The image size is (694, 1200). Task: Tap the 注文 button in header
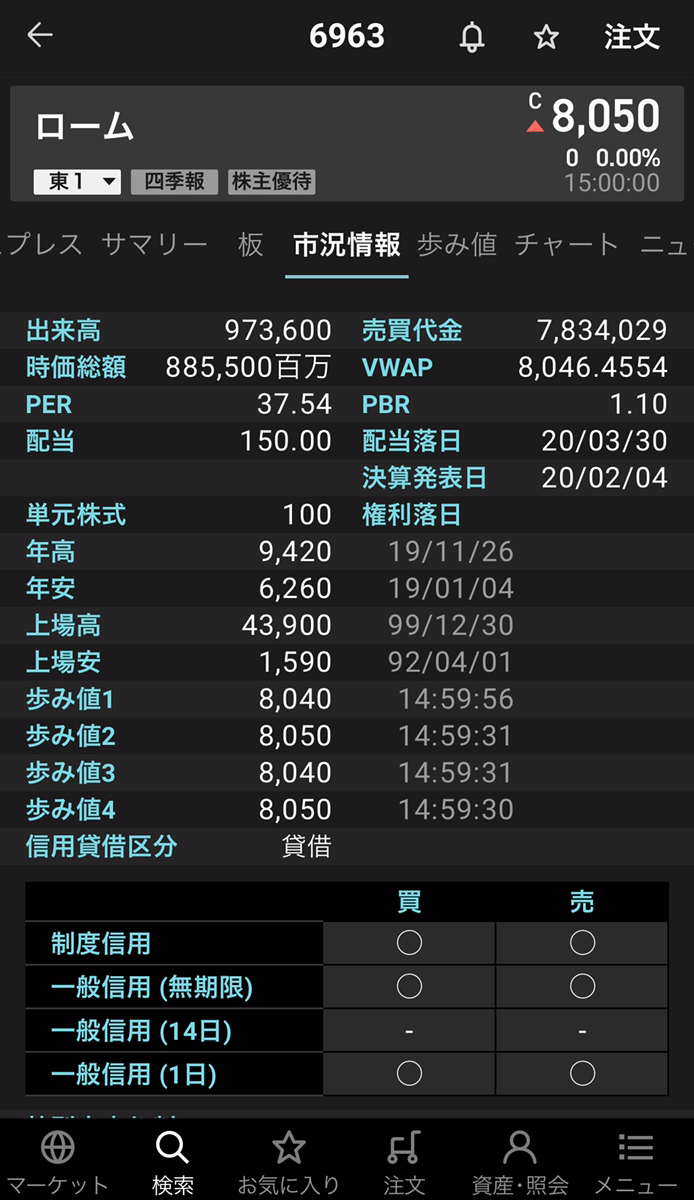(x=632, y=37)
